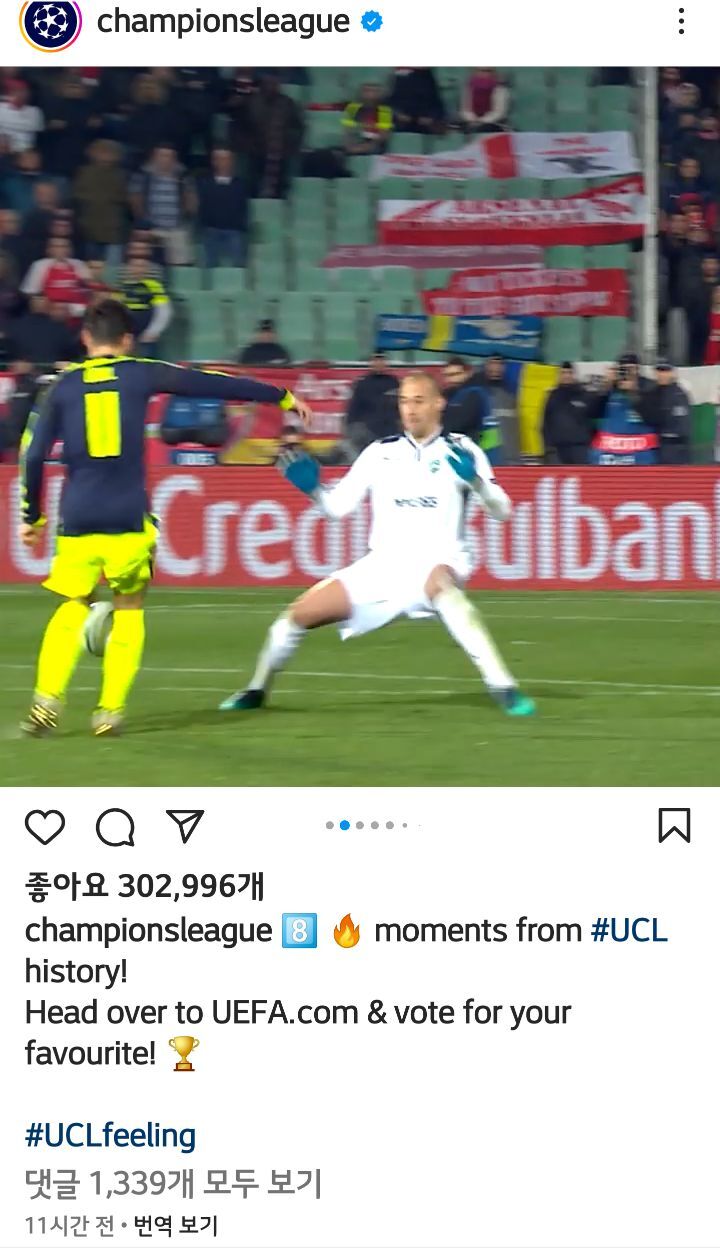Open the champions league name in the caption
This screenshot has width=720, height=1248.
pos(148,930)
